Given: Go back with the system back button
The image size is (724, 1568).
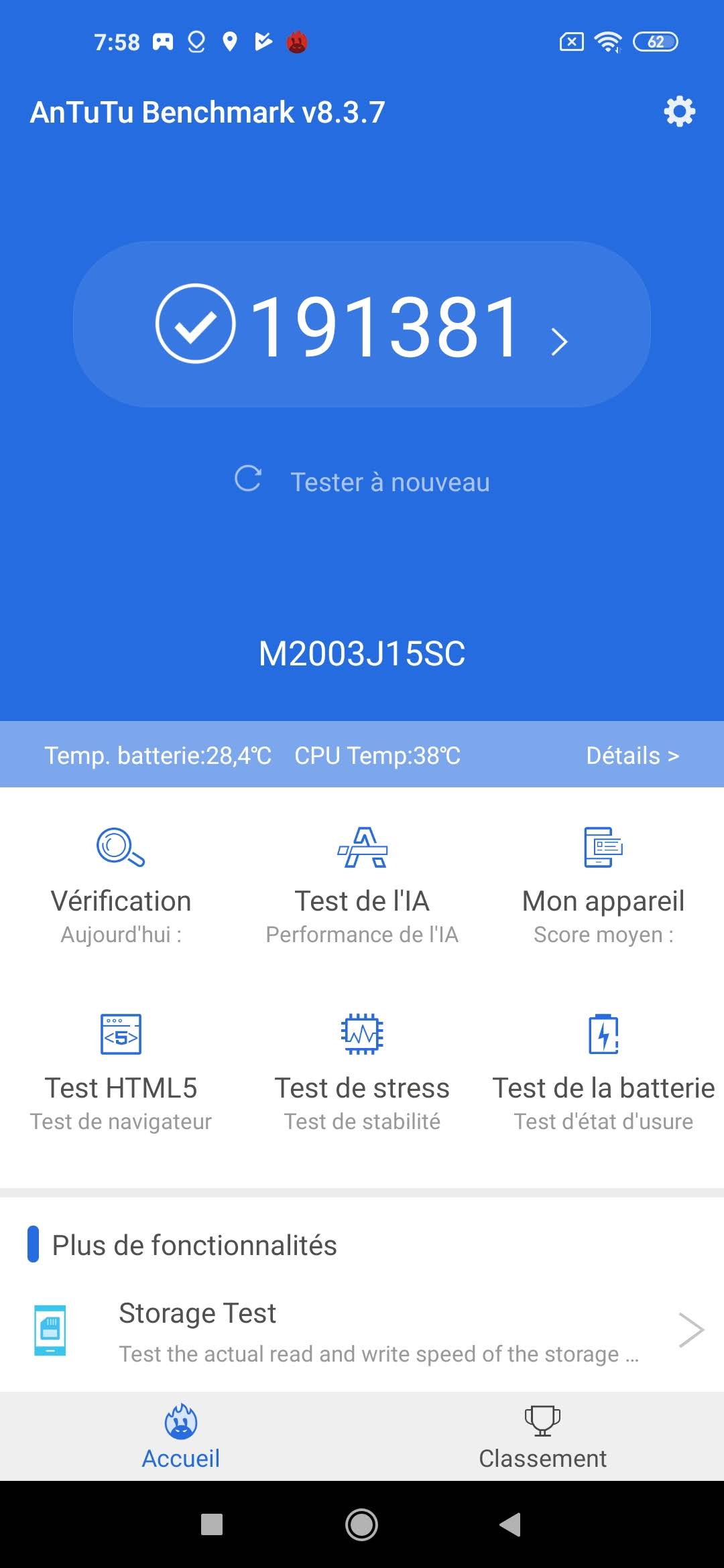Looking at the screenshot, I should click(511, 1524).
